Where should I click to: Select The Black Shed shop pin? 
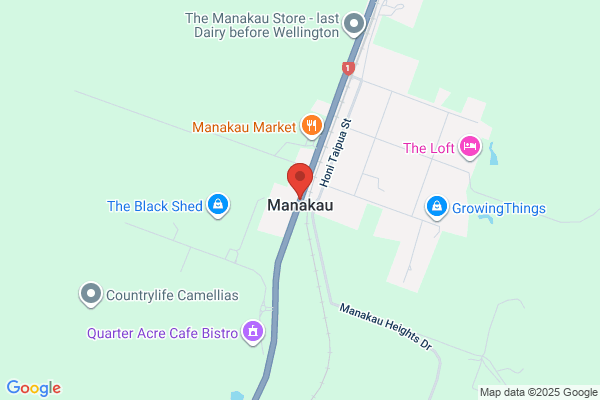(x=218, y=205)
